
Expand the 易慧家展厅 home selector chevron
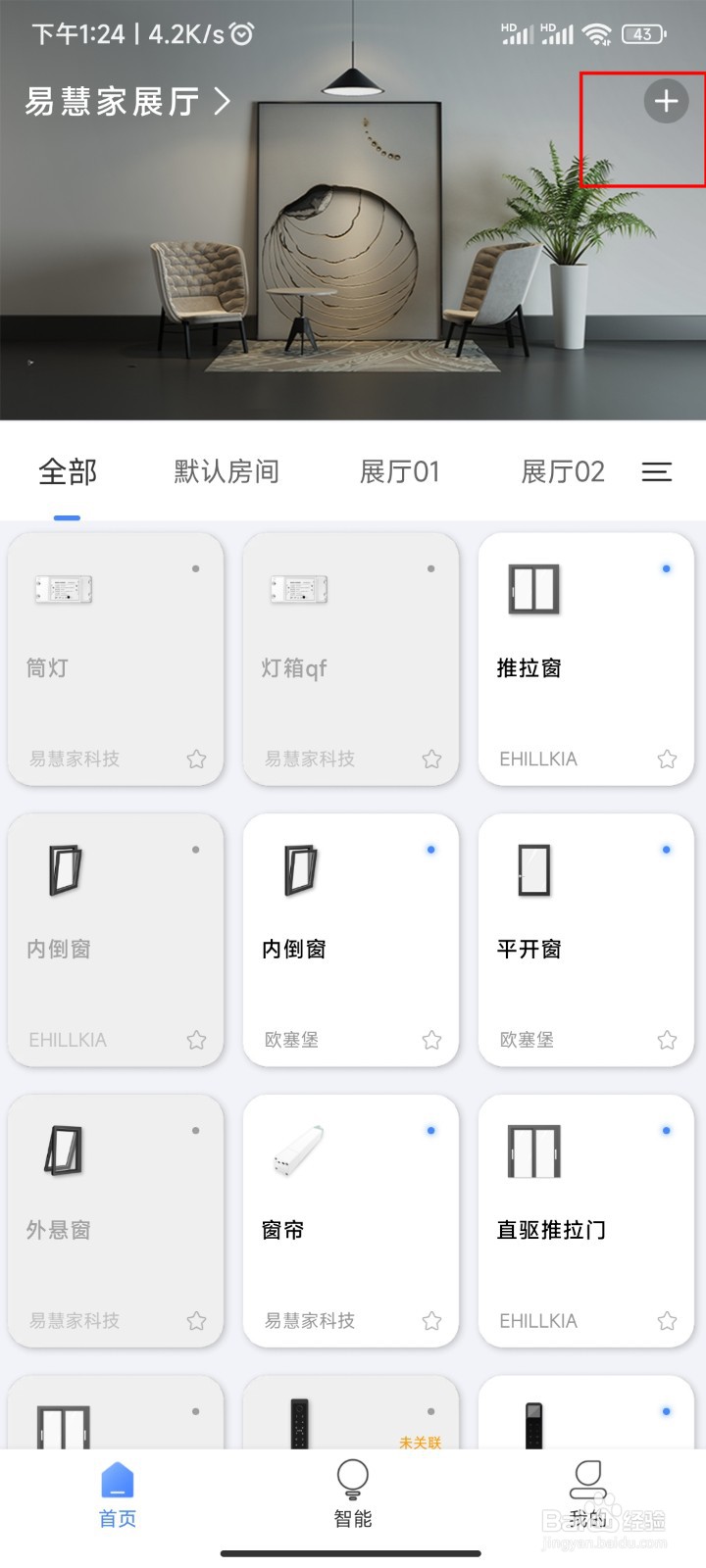coord(218,101)
